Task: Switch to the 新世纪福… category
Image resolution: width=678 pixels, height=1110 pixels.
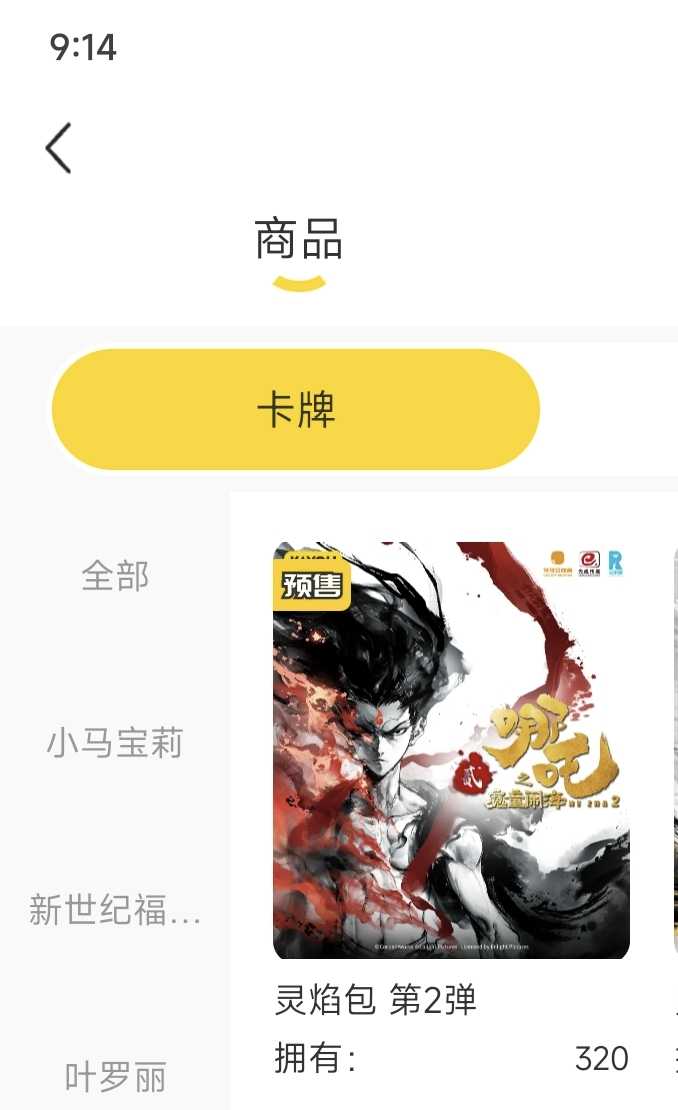Action: (115, 911)
